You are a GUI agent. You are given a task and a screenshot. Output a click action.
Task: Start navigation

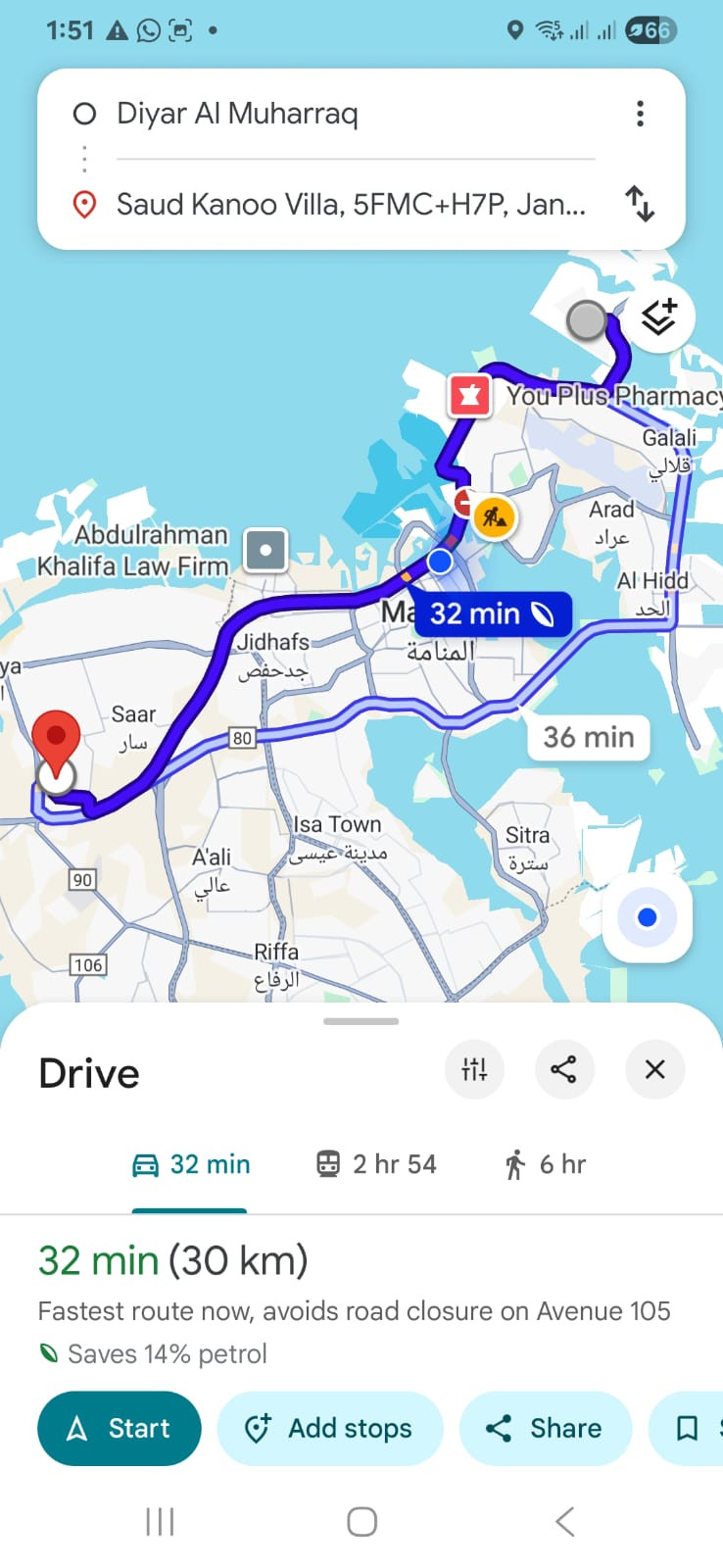120,1428
